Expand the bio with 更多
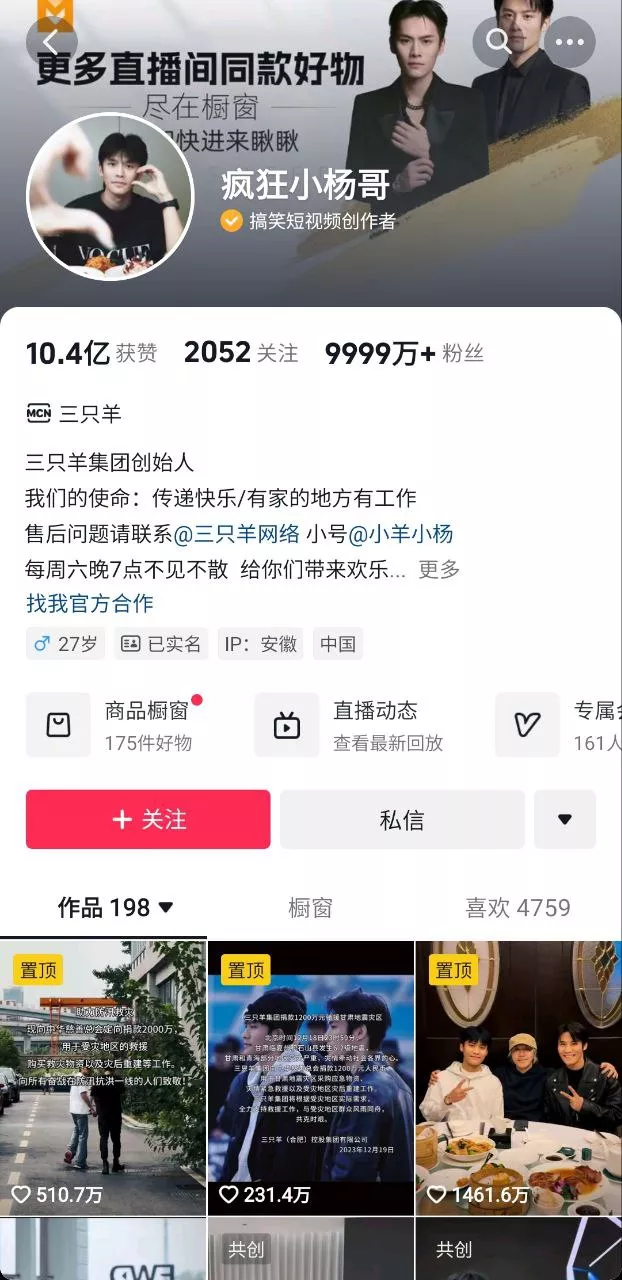This screenshot has width=622, height=1280. point(439,569)
